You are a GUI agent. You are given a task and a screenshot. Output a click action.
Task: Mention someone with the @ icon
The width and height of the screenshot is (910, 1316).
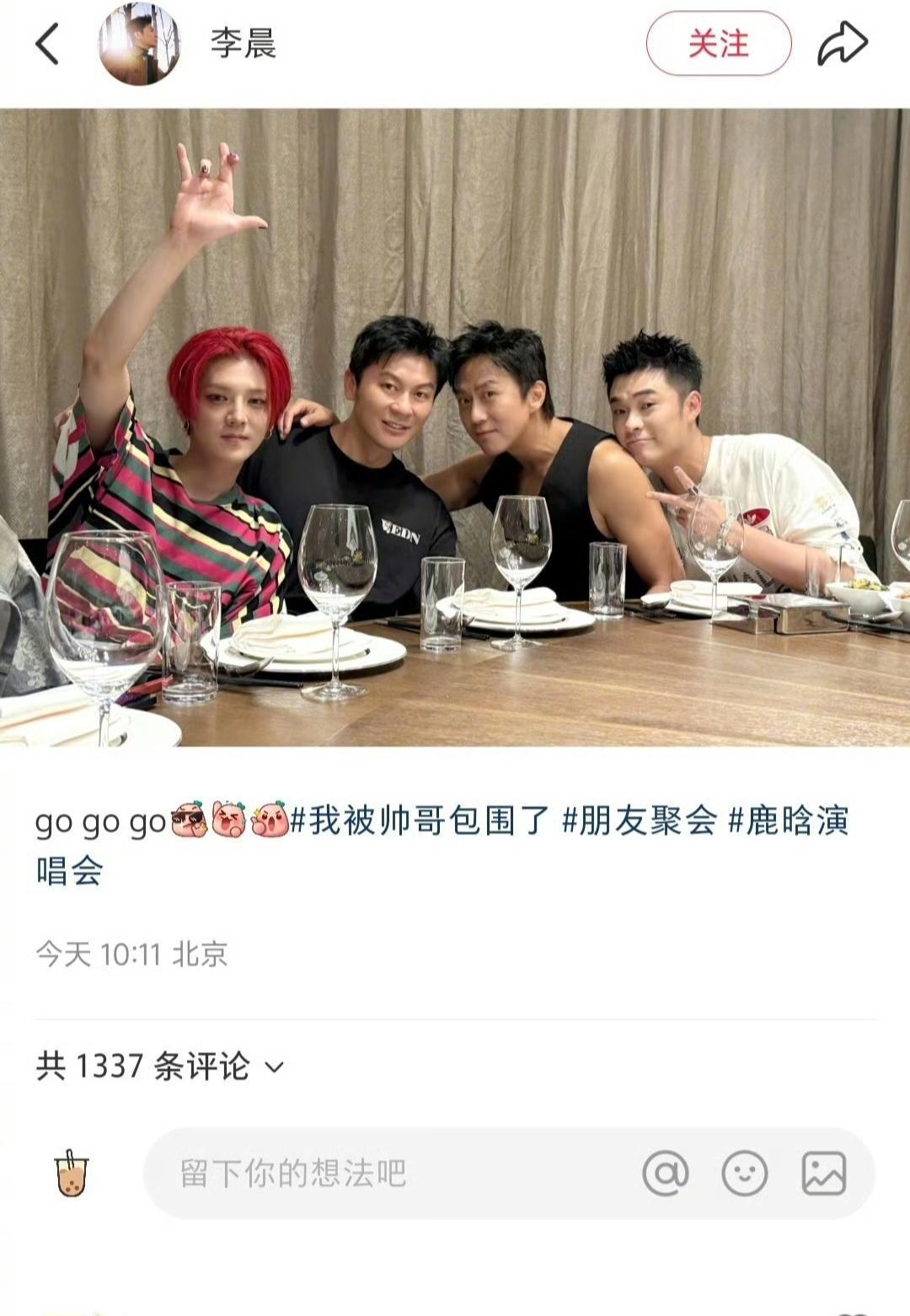(666, 1173)
